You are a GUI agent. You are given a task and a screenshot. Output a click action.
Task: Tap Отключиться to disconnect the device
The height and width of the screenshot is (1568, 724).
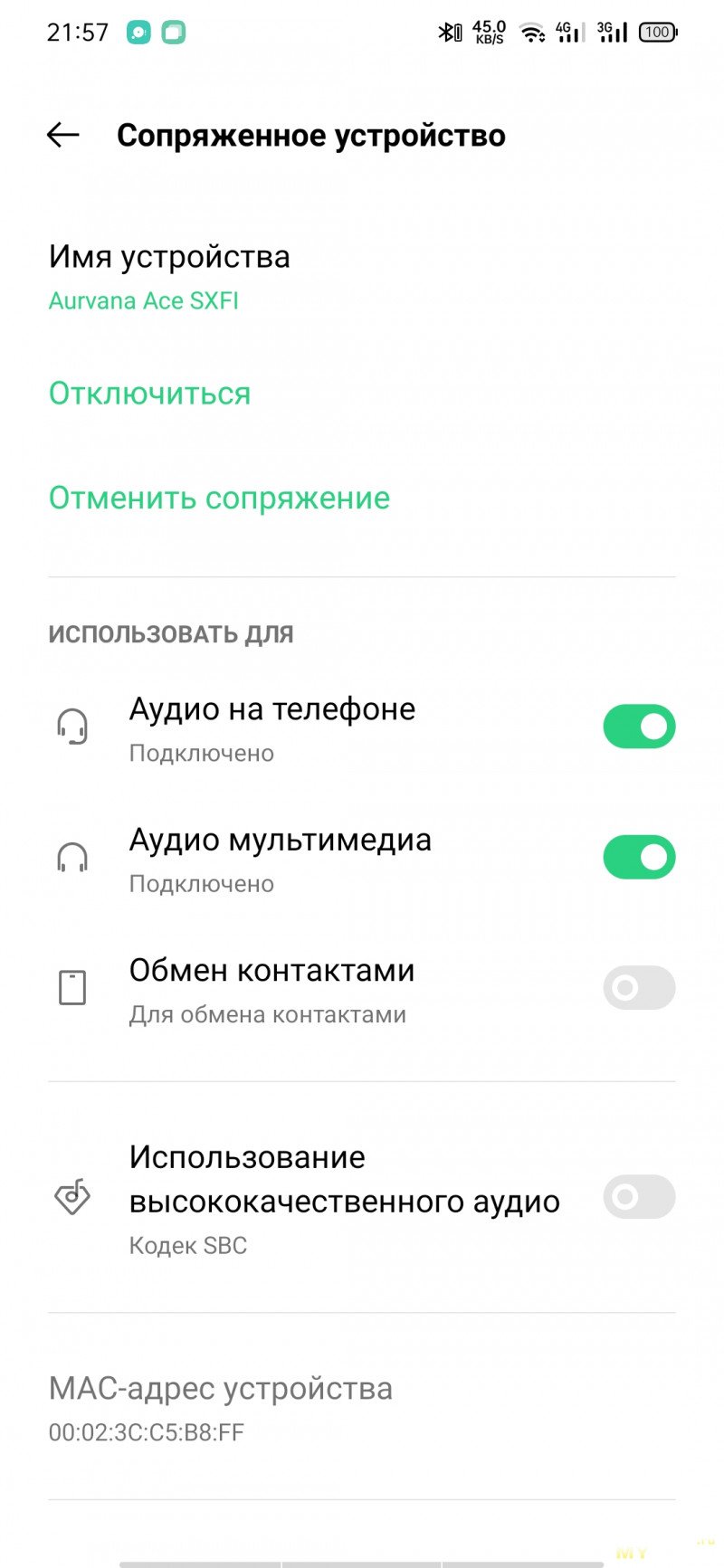click(149, 394)
